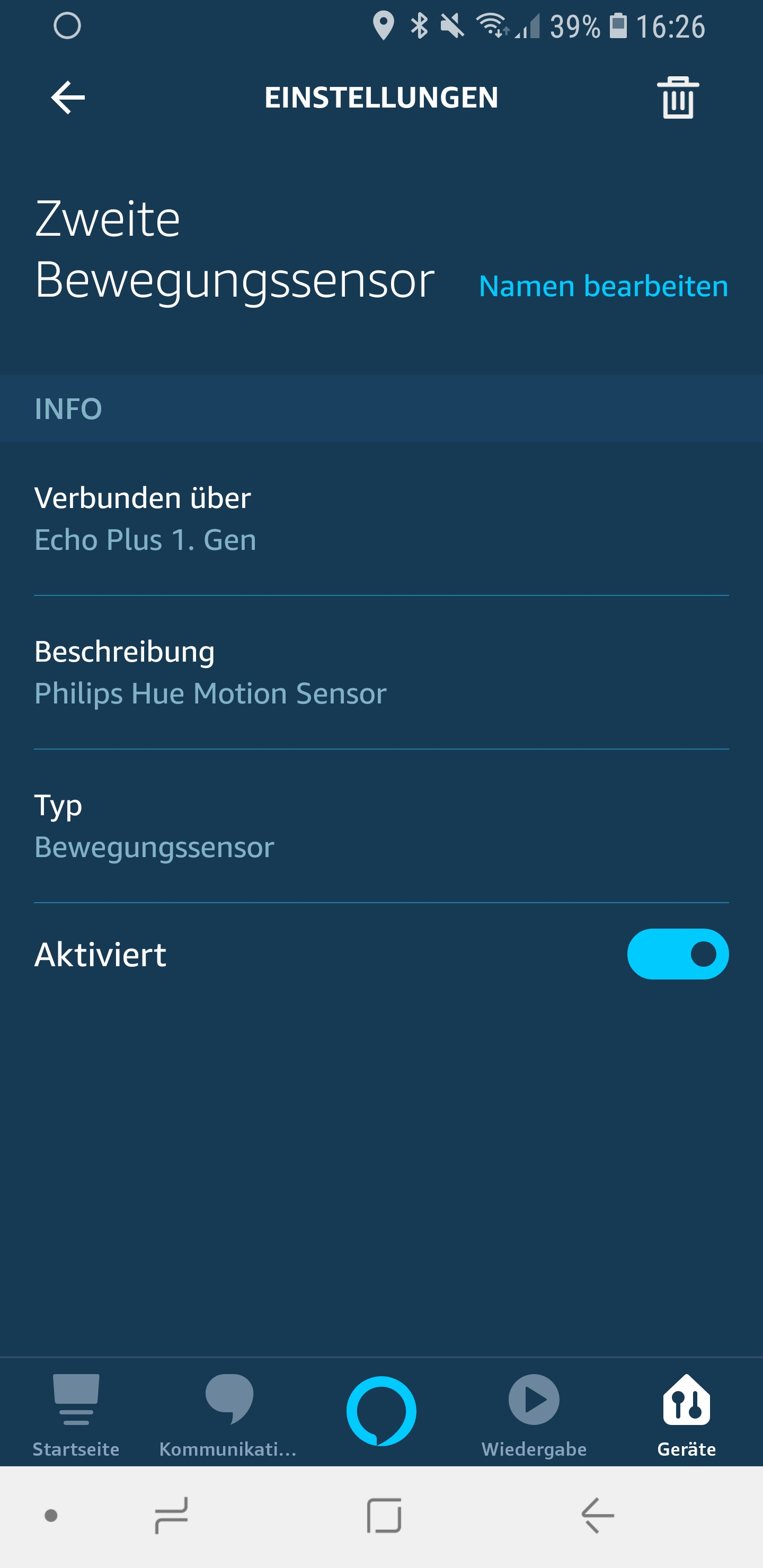Tap Namen bearbeiten to rename sensor

(603, 286)
